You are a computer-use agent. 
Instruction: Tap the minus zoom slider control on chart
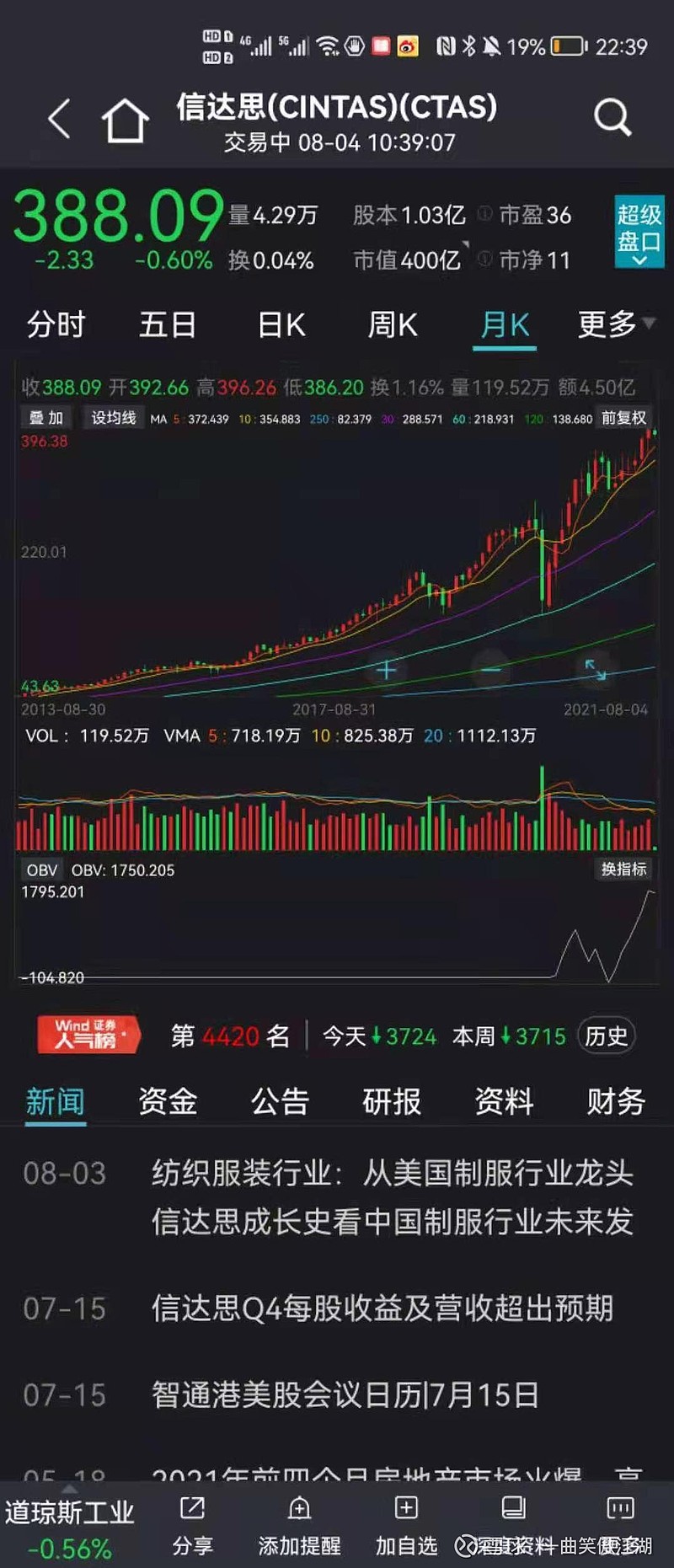click(x=489, y=669)
